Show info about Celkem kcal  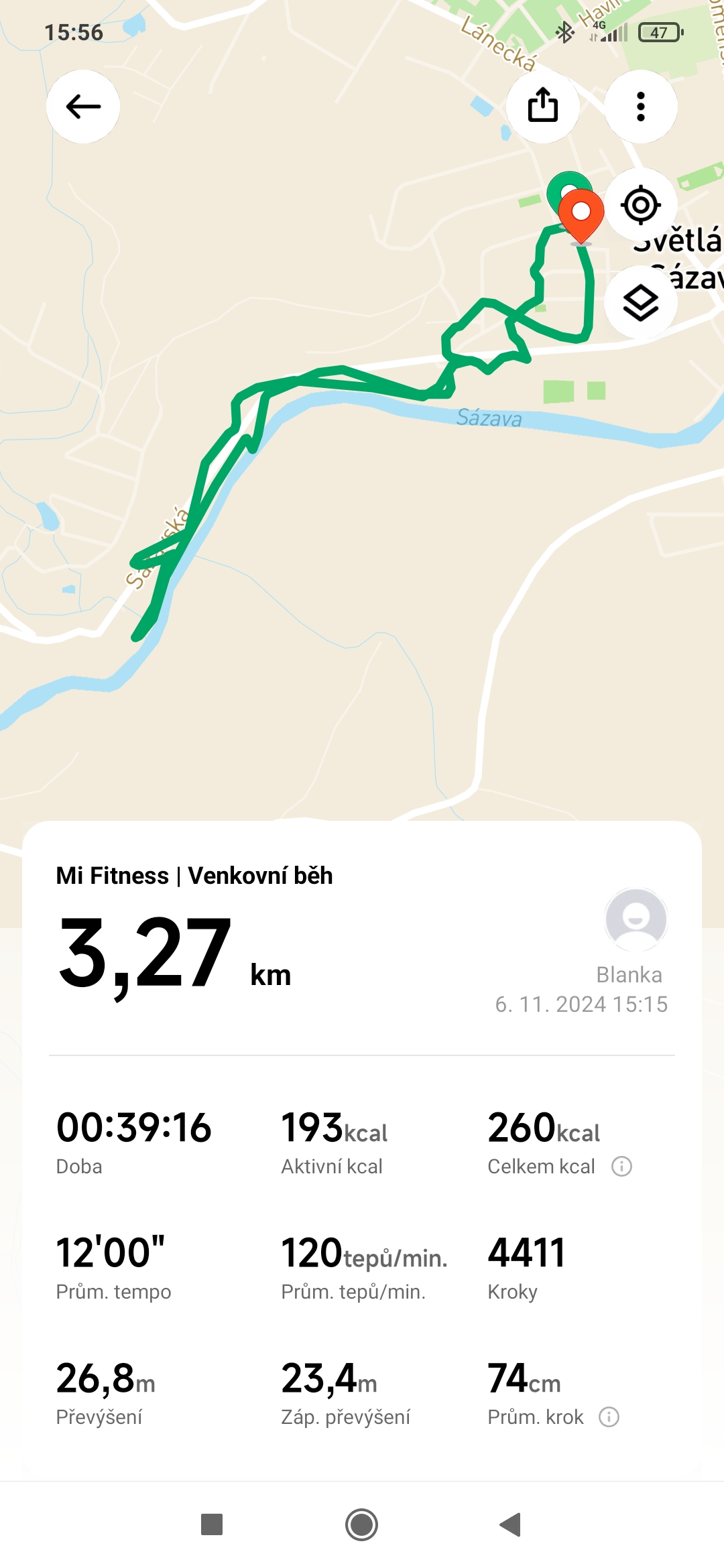tap(621, 1167)
